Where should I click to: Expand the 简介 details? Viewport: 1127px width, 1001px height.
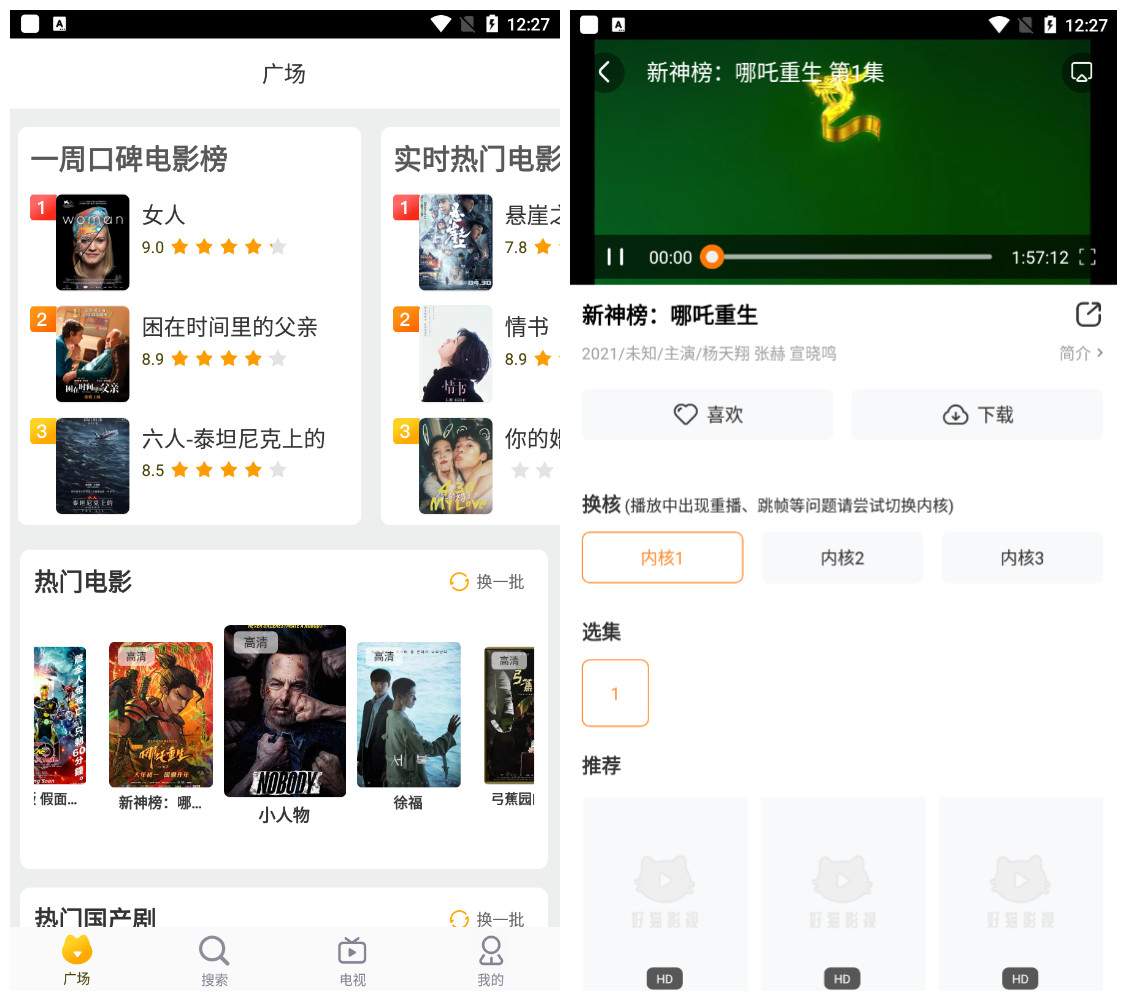1081,353
